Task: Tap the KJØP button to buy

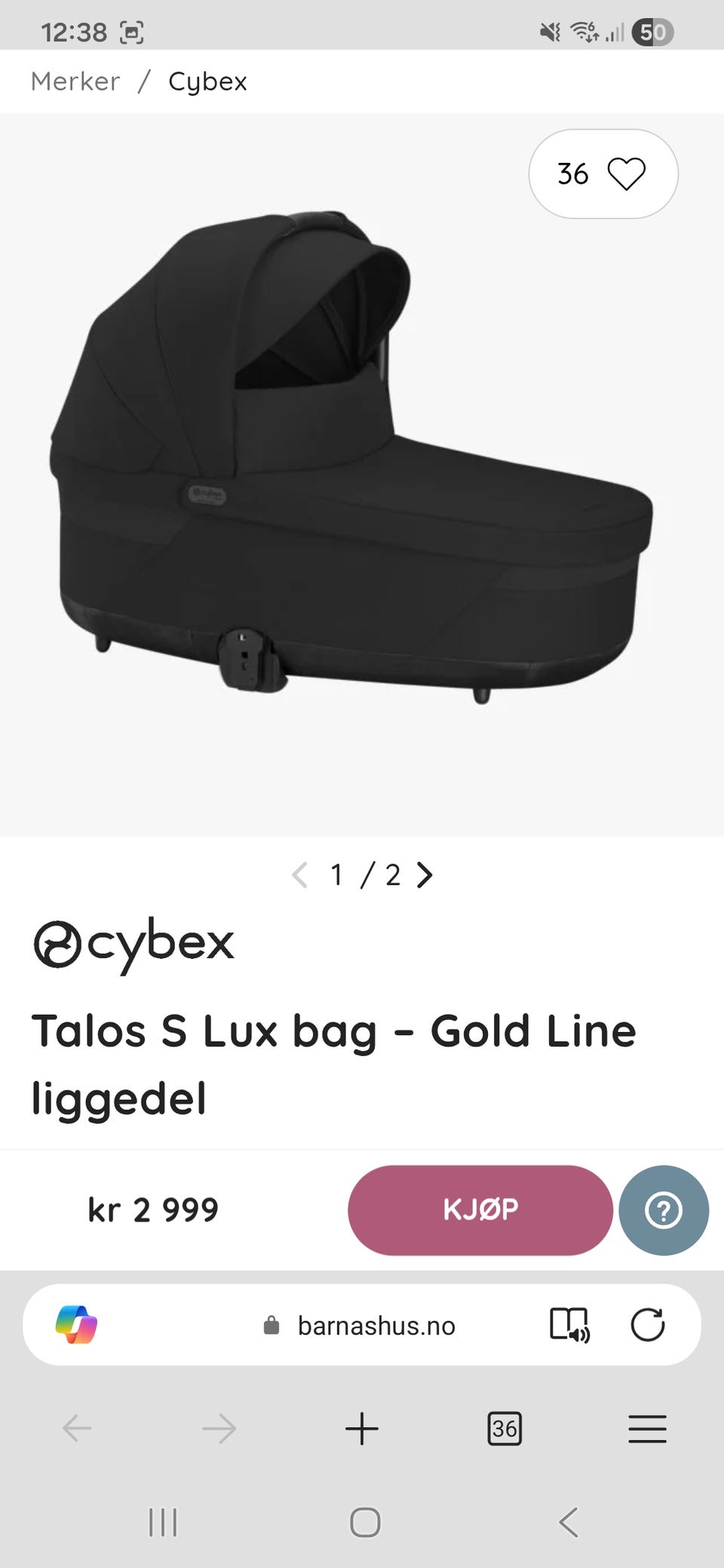Action: (x=480, y=1210)
